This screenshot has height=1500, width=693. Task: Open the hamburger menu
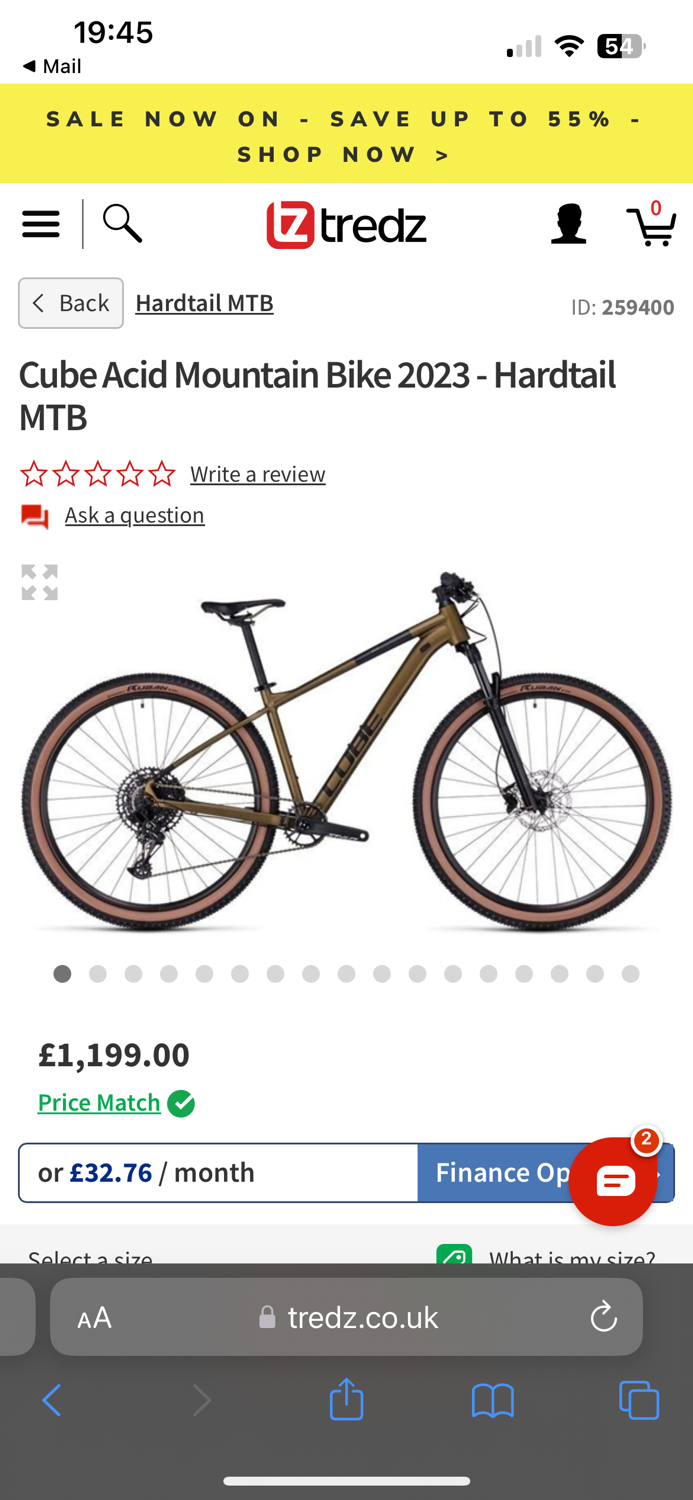[x=41, y=224]
